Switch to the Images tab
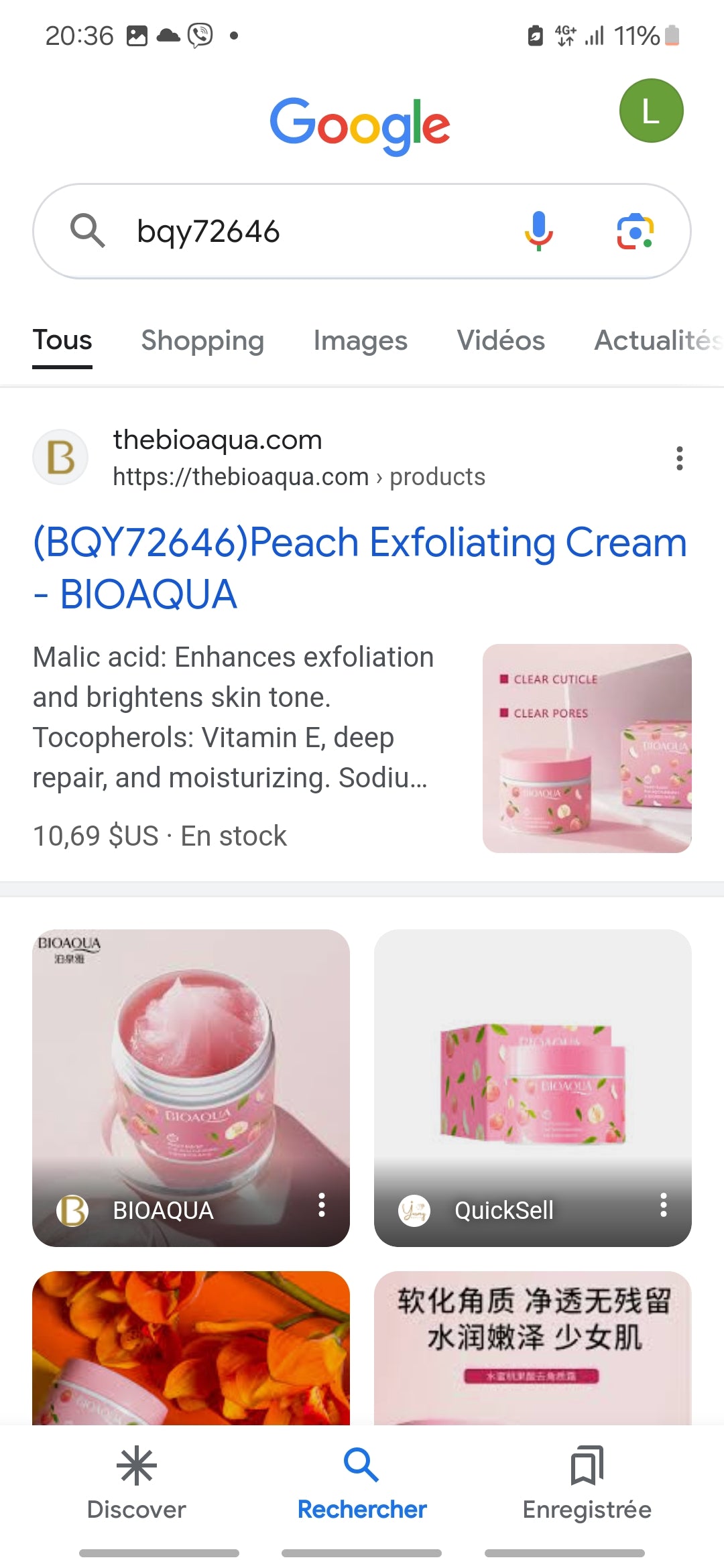Screen dimensions: 724x1568 click(360, 340)
